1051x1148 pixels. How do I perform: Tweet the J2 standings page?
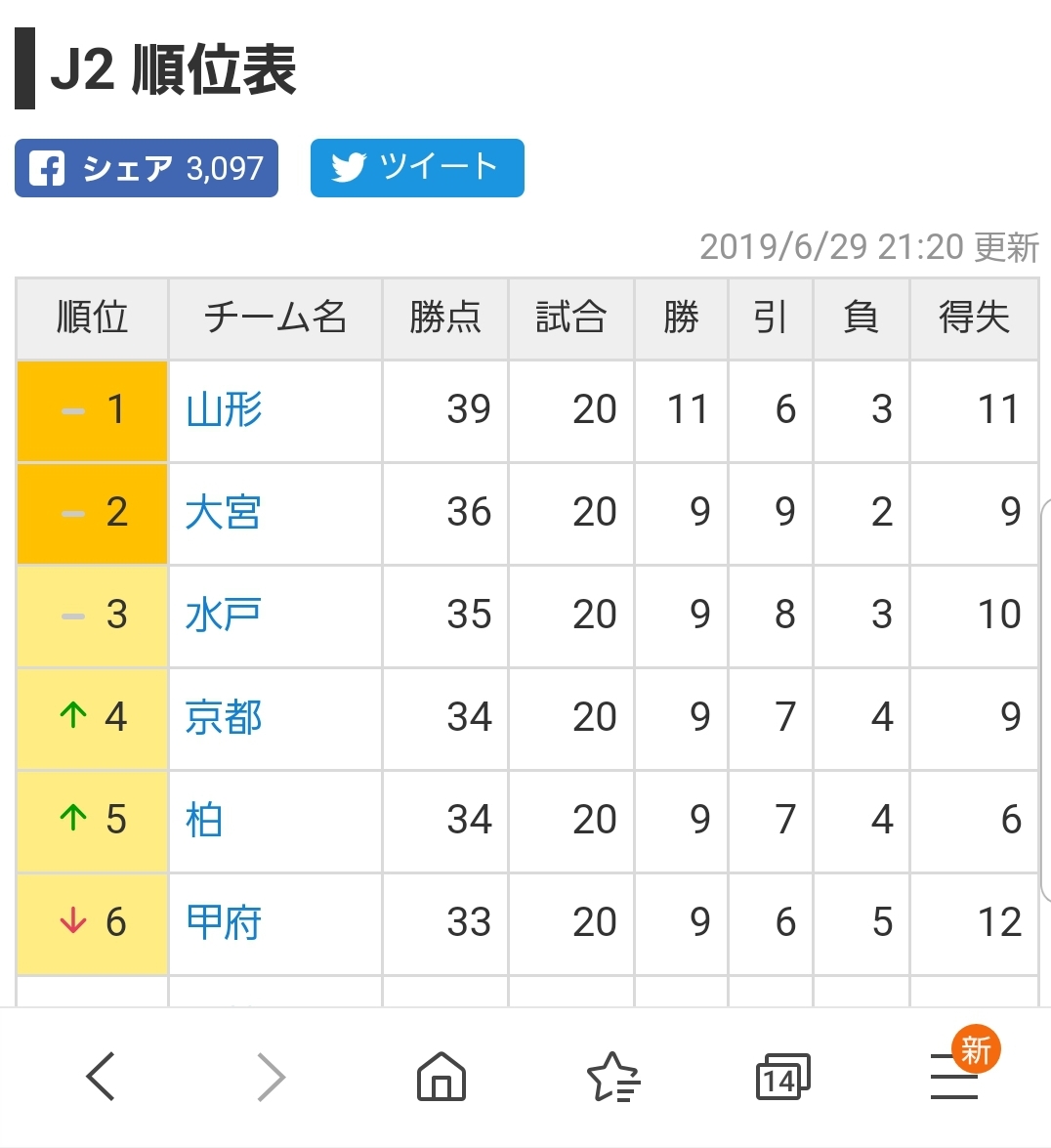click(417, 168)
